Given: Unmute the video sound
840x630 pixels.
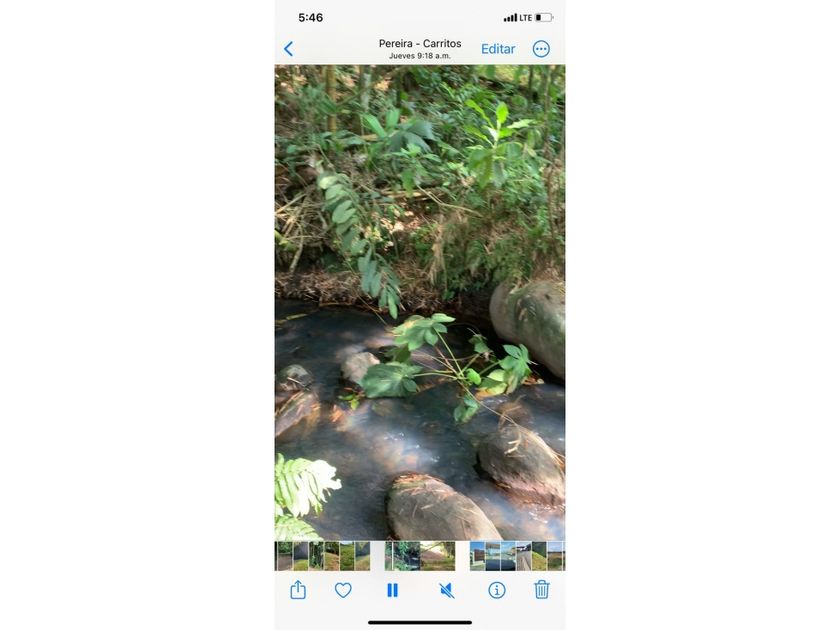Looking at the screenshot, I should pyautogui.click(x=446, y=590).
